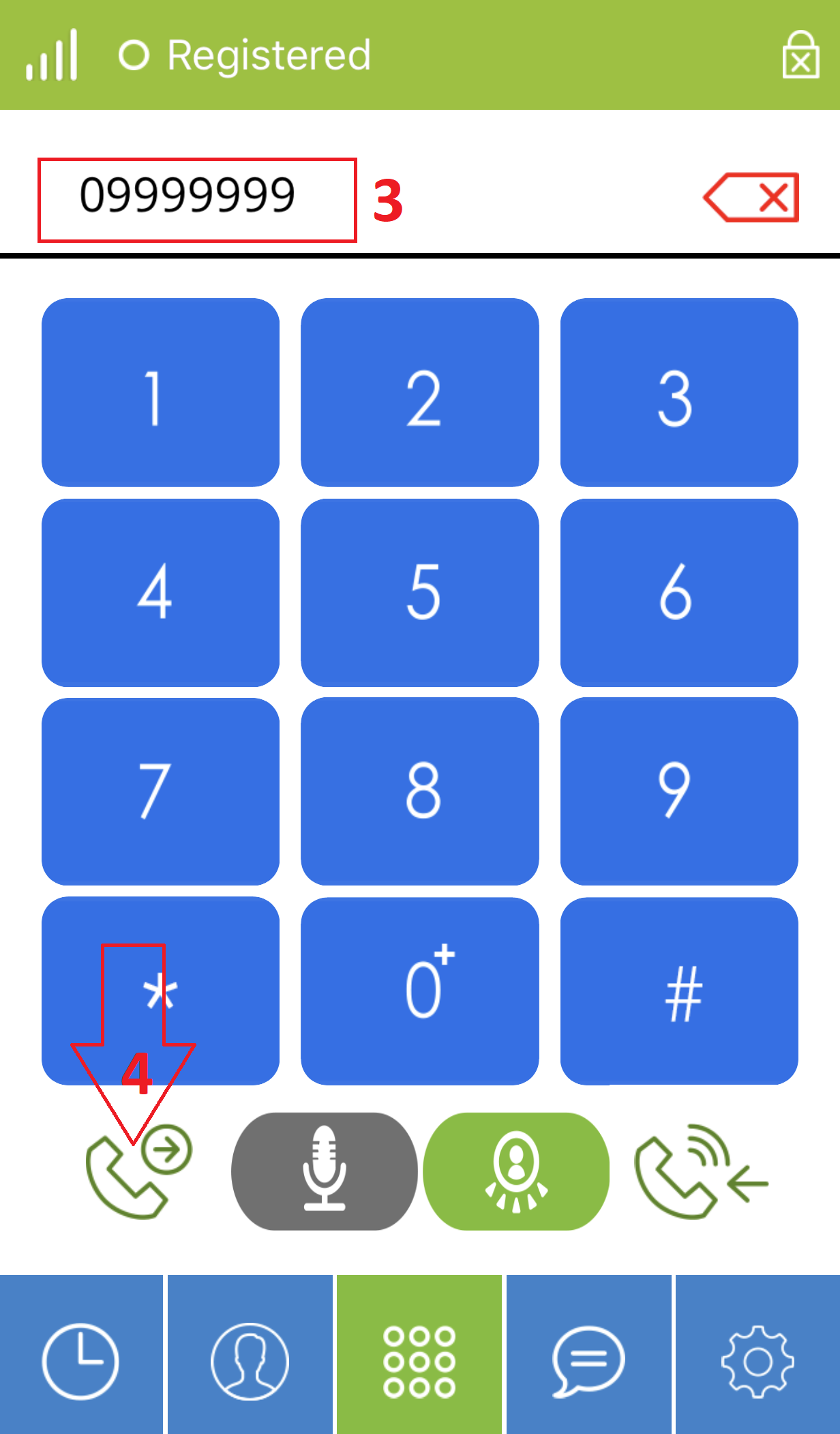Enter 0 plus key on the keypad

tap(420, 991)
